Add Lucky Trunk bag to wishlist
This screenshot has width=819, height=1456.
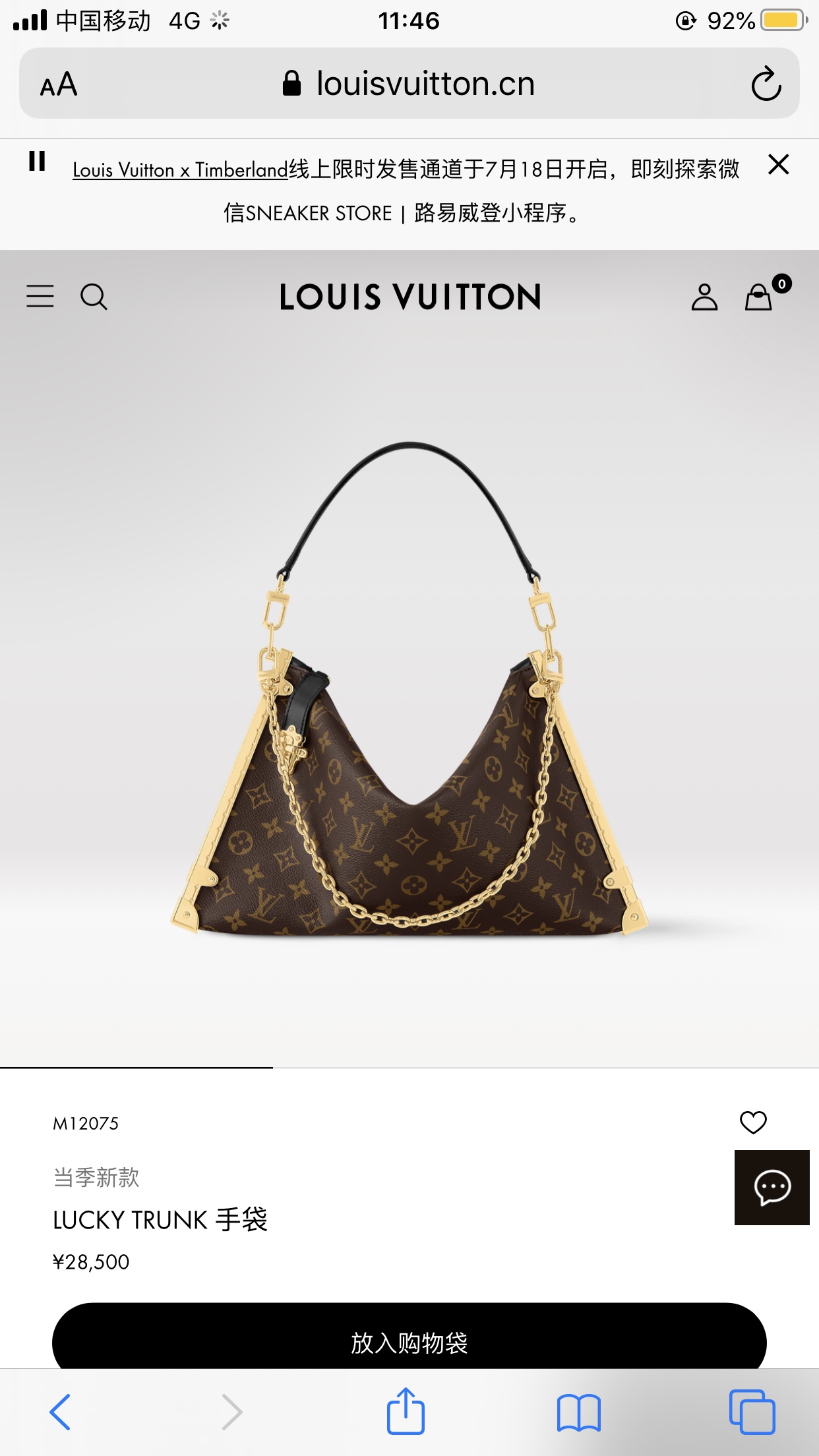pyautogui.click(x=753, y=1122)
